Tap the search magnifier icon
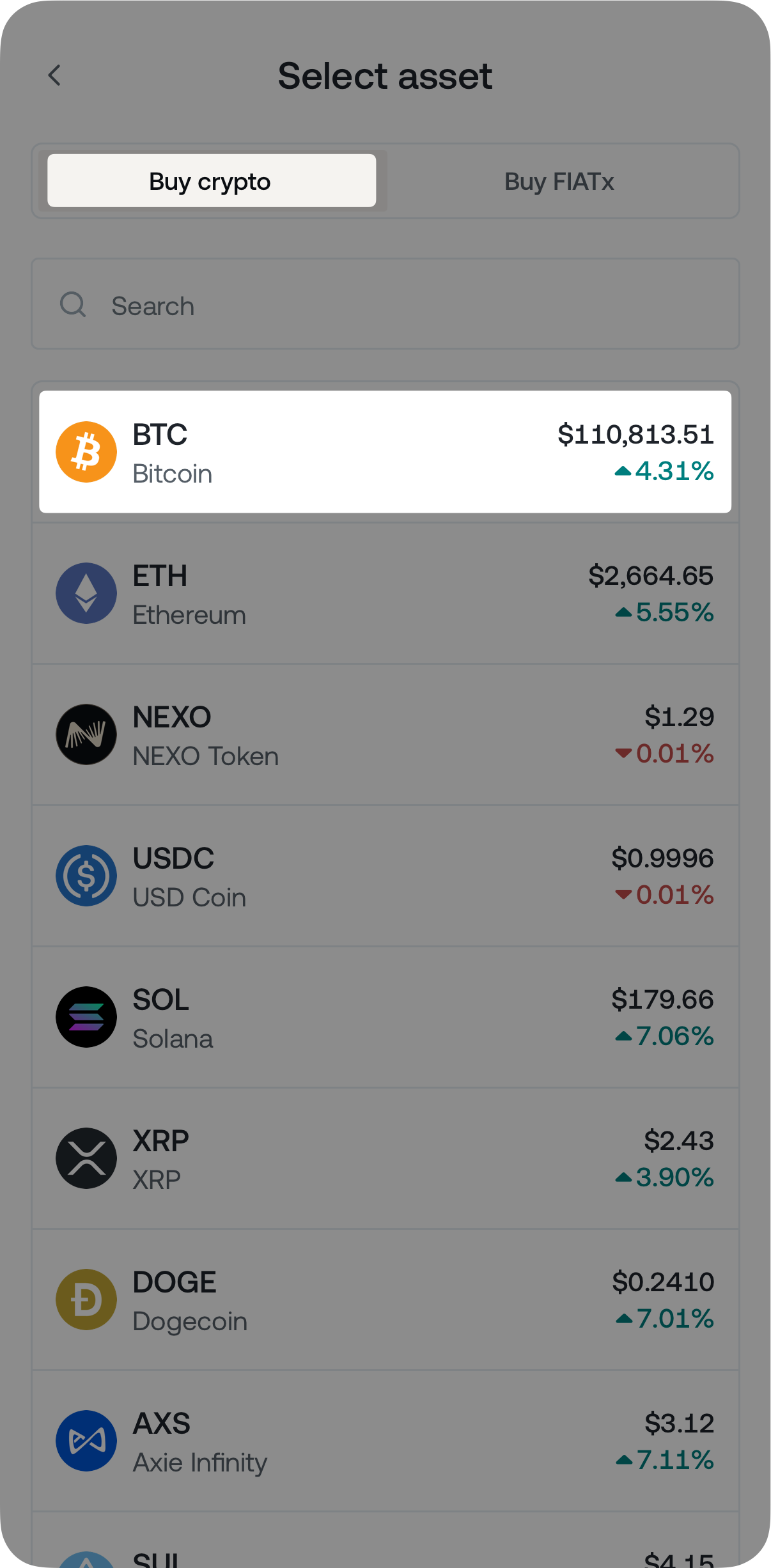The height and width of the screenshot is (1568, 771). 72,305
